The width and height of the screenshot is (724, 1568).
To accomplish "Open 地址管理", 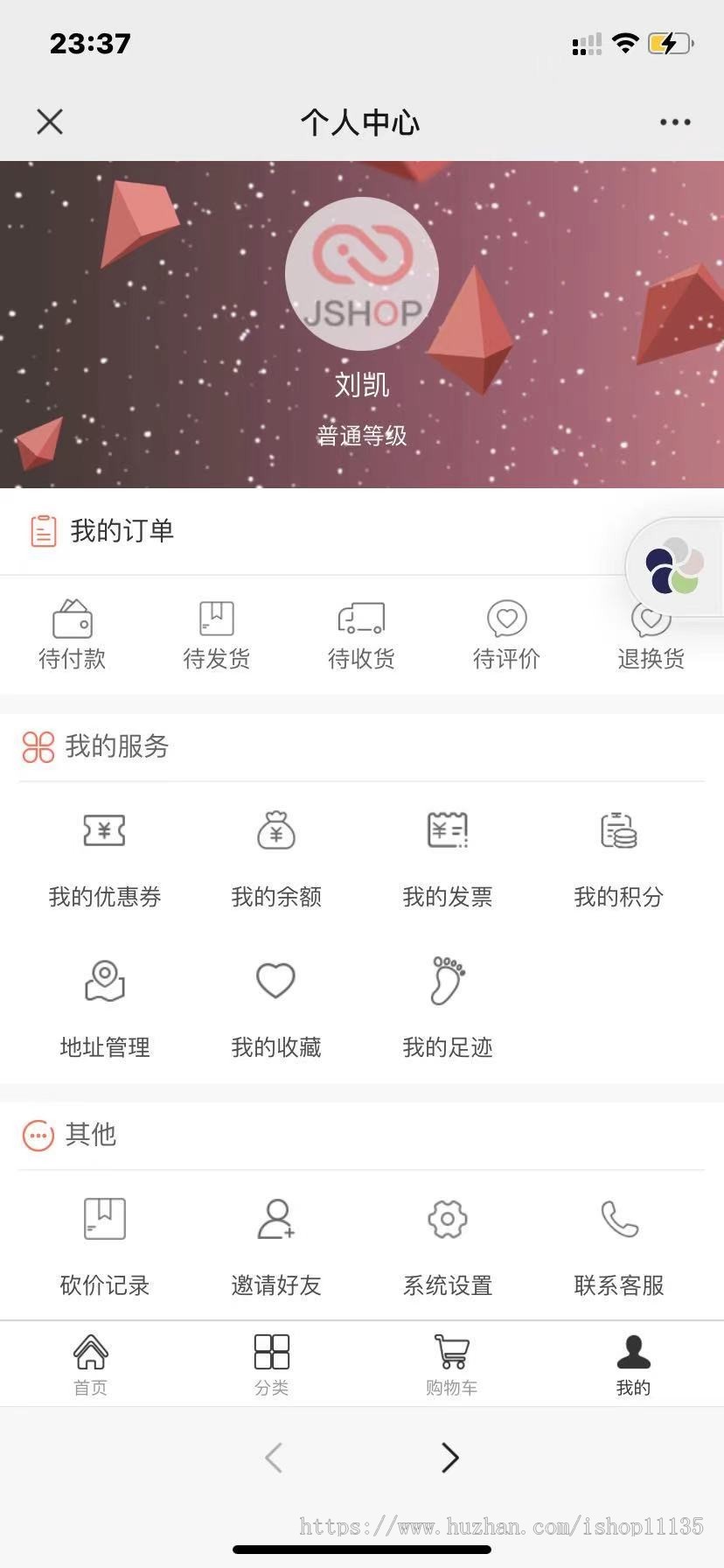I will (x=104, y=1008).
